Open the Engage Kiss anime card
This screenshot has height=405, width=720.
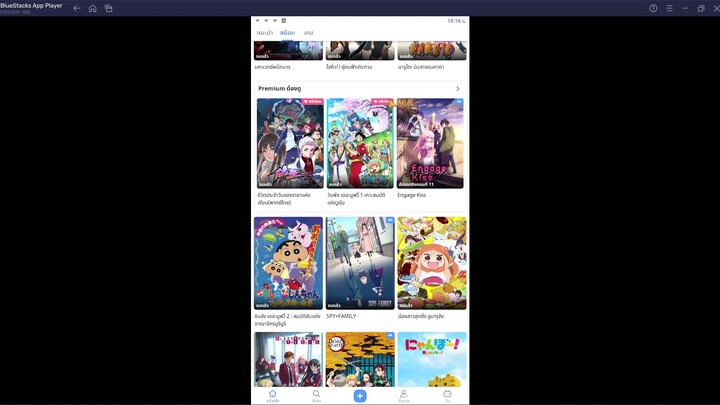(430, 143)
